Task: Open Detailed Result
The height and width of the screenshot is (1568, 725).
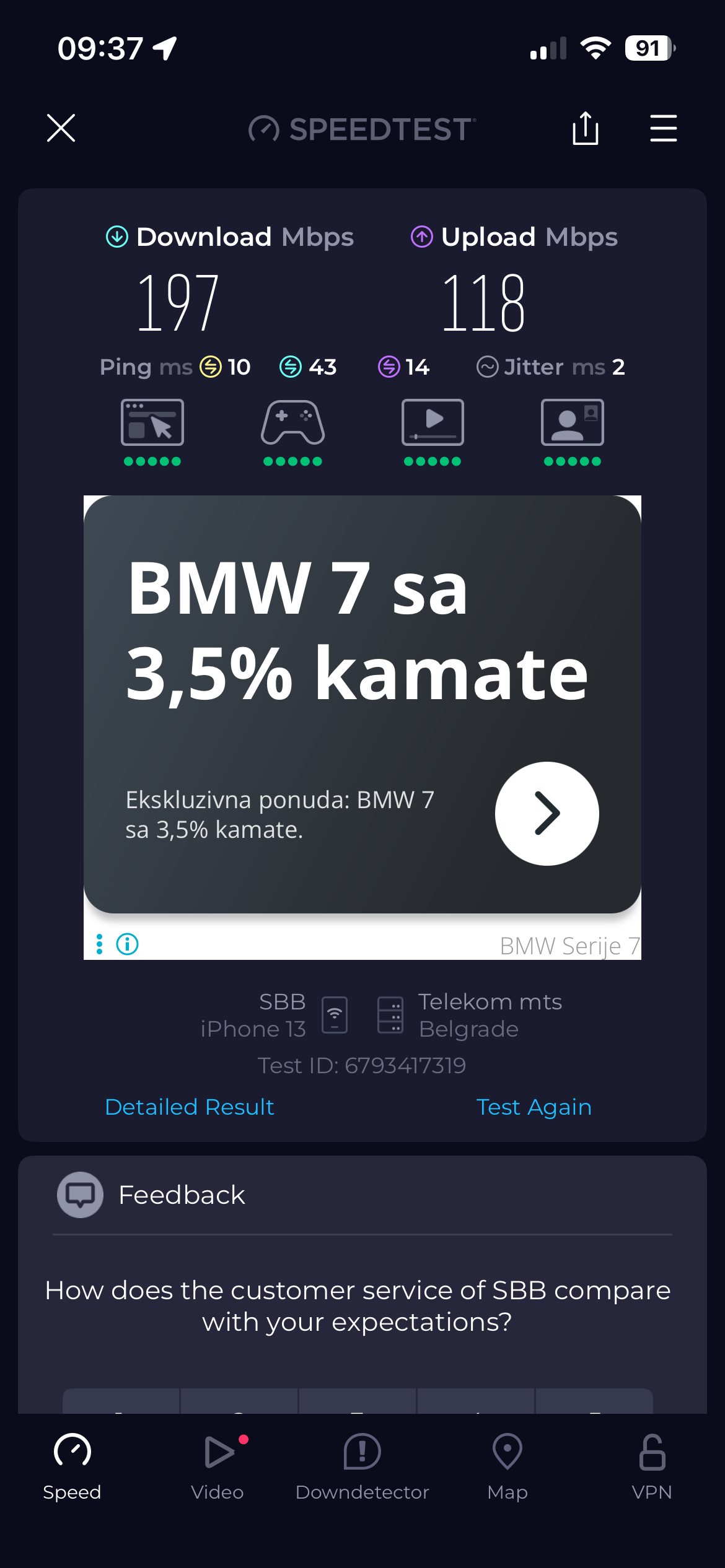Action: (190, 1107)
